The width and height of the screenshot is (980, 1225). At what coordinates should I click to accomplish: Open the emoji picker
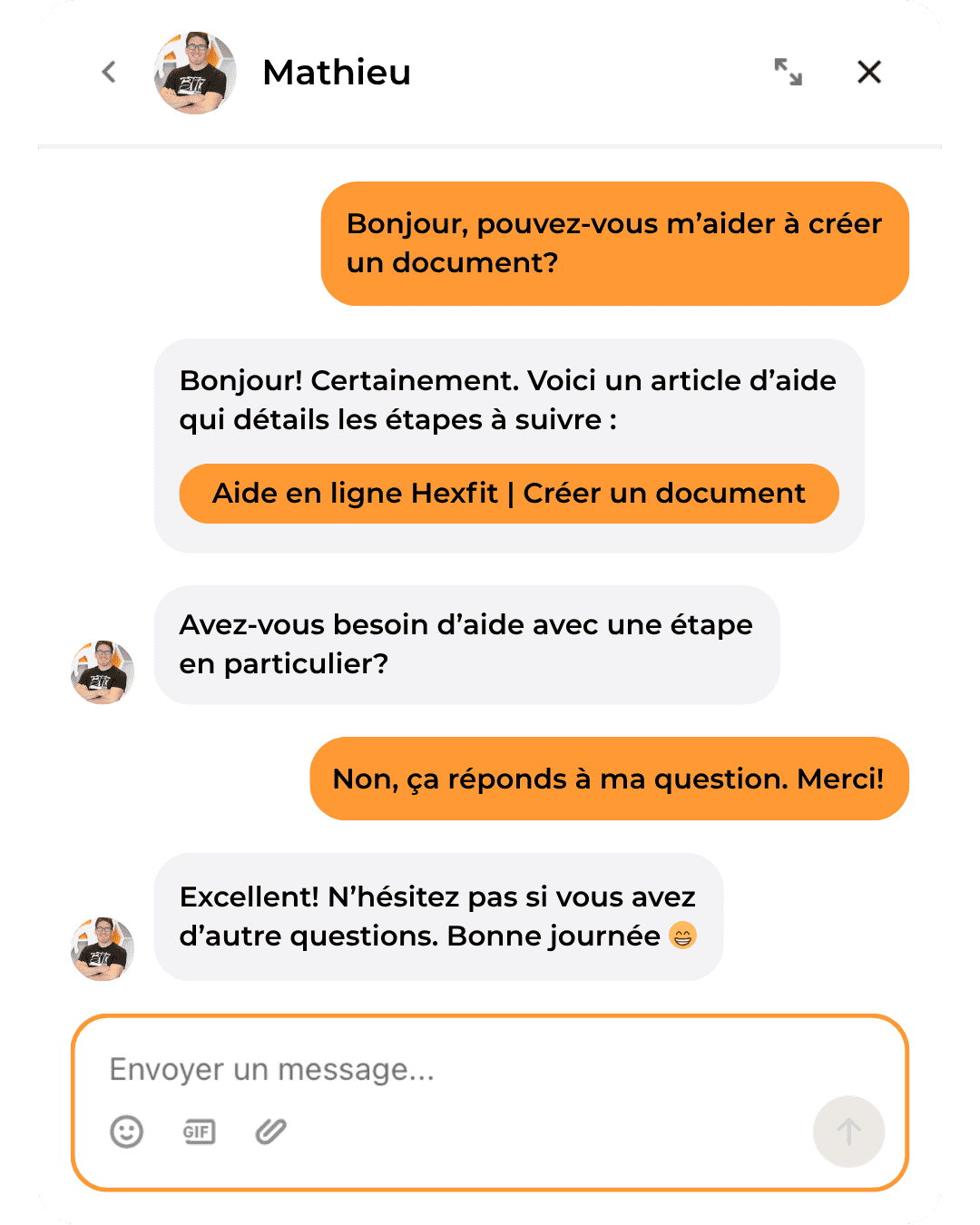point(127,1132)
